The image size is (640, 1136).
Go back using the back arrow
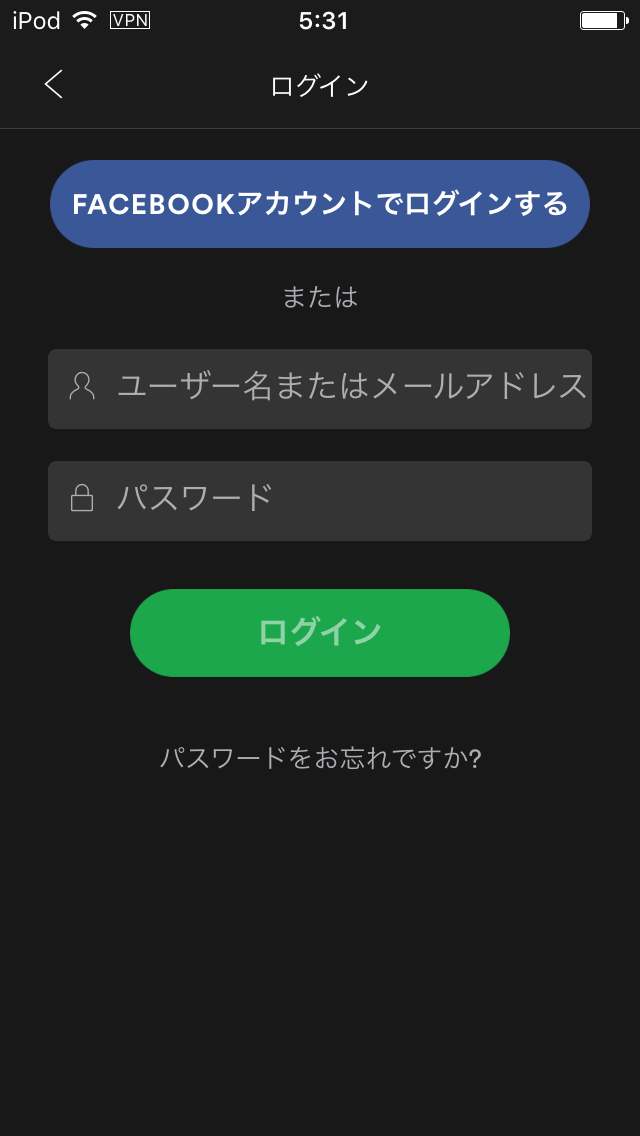(54, 85)
